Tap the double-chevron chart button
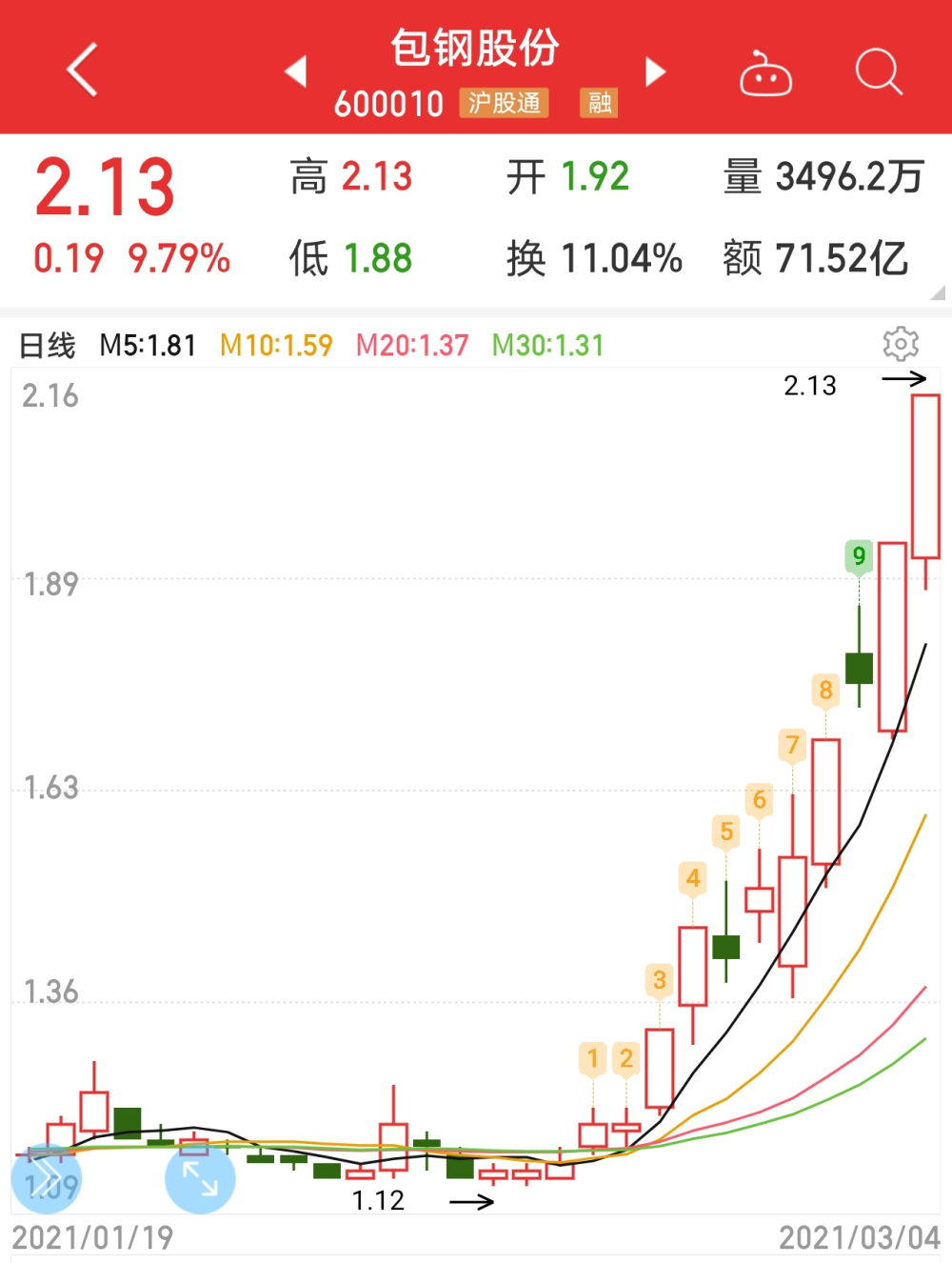Viewport: 952px width, 1263px height. pos(46,1179)
